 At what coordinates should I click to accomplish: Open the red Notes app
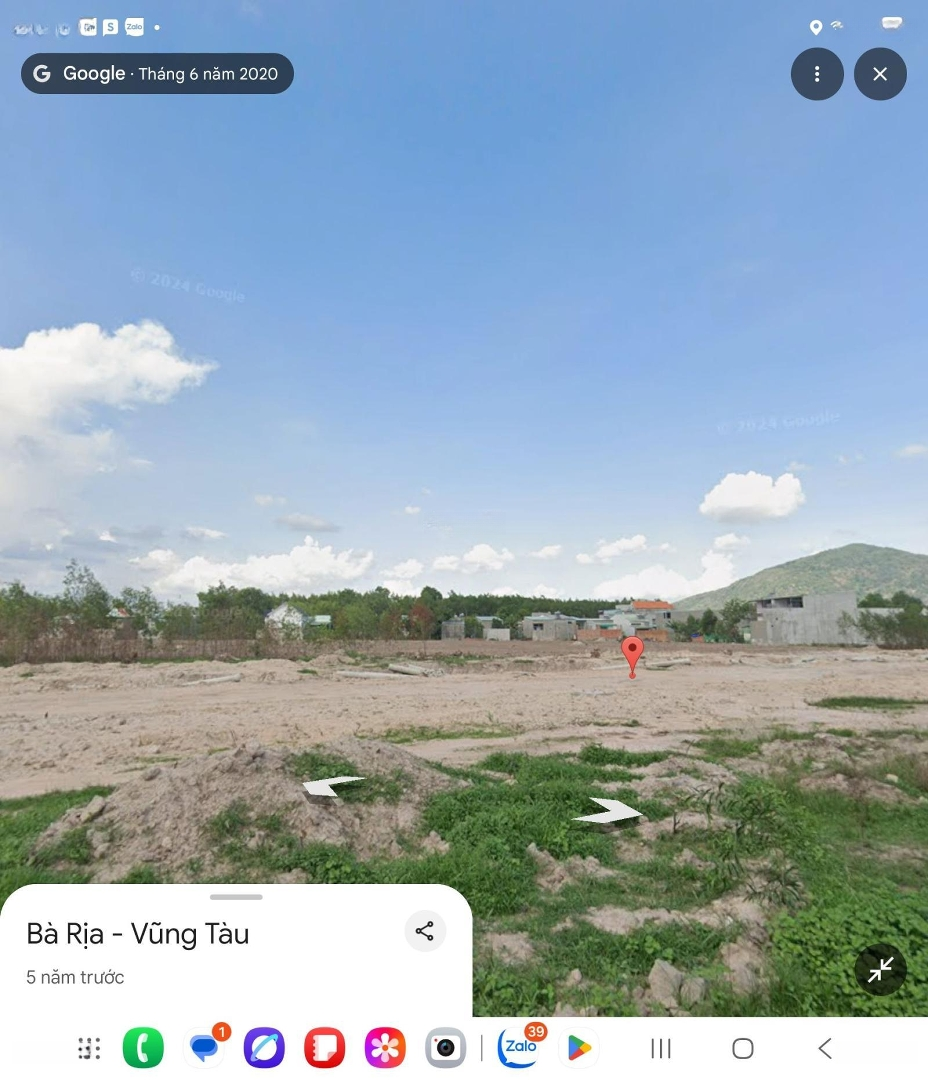tap(324, 1048)
